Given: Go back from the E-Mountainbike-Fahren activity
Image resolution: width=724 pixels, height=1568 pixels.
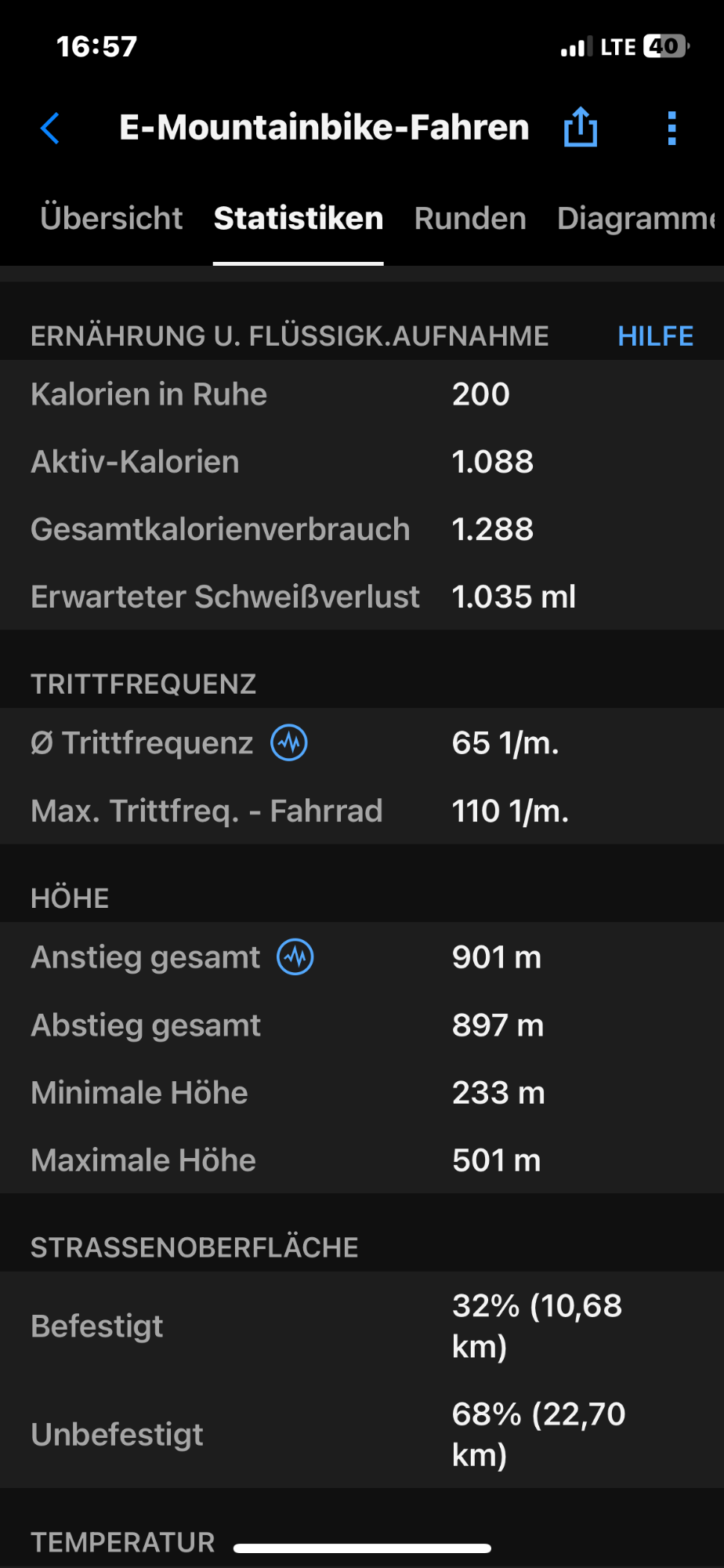Looking at the screenshot, I should [x=50, y=128].
